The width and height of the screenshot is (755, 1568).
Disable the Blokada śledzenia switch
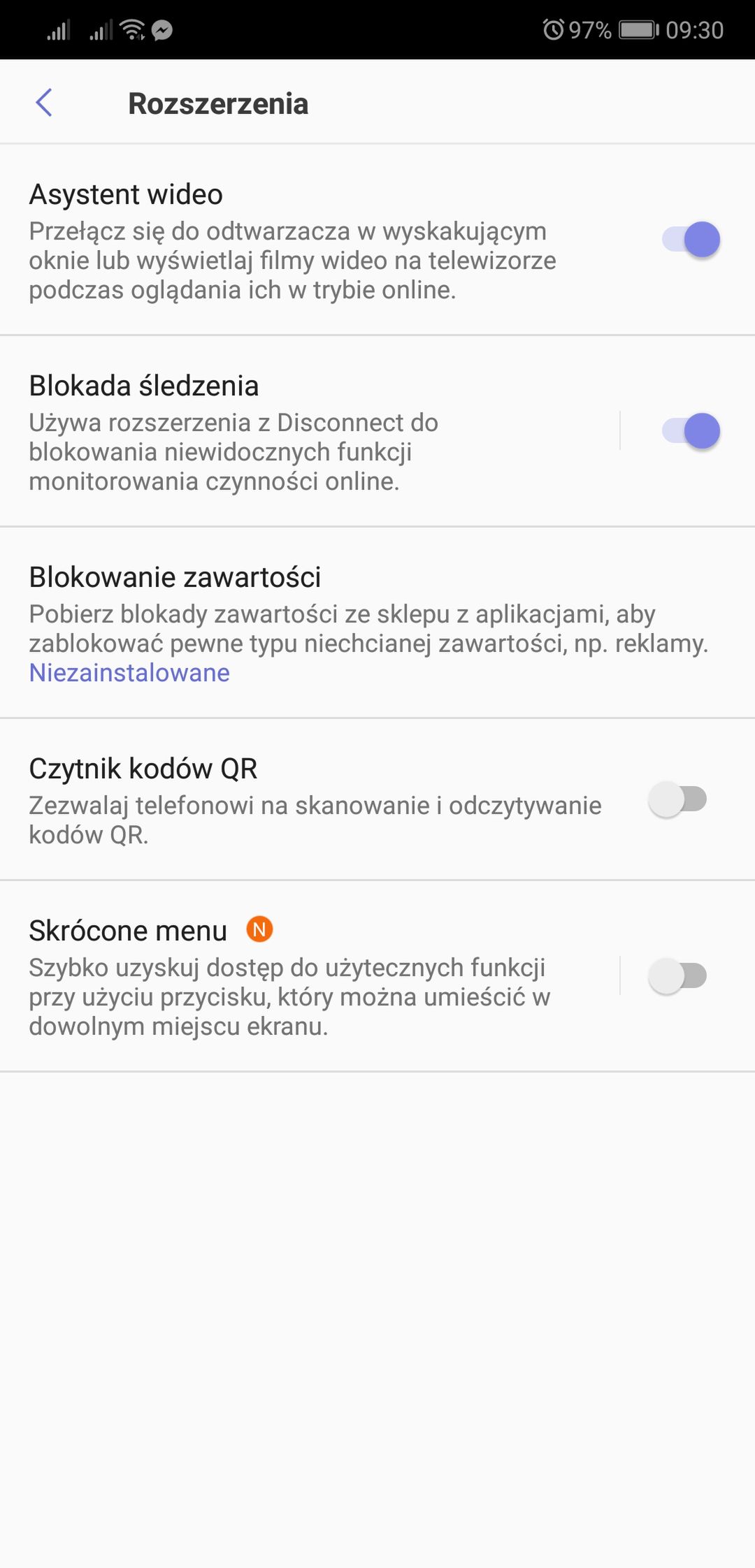pyautogui.click(x=691, y=430)
